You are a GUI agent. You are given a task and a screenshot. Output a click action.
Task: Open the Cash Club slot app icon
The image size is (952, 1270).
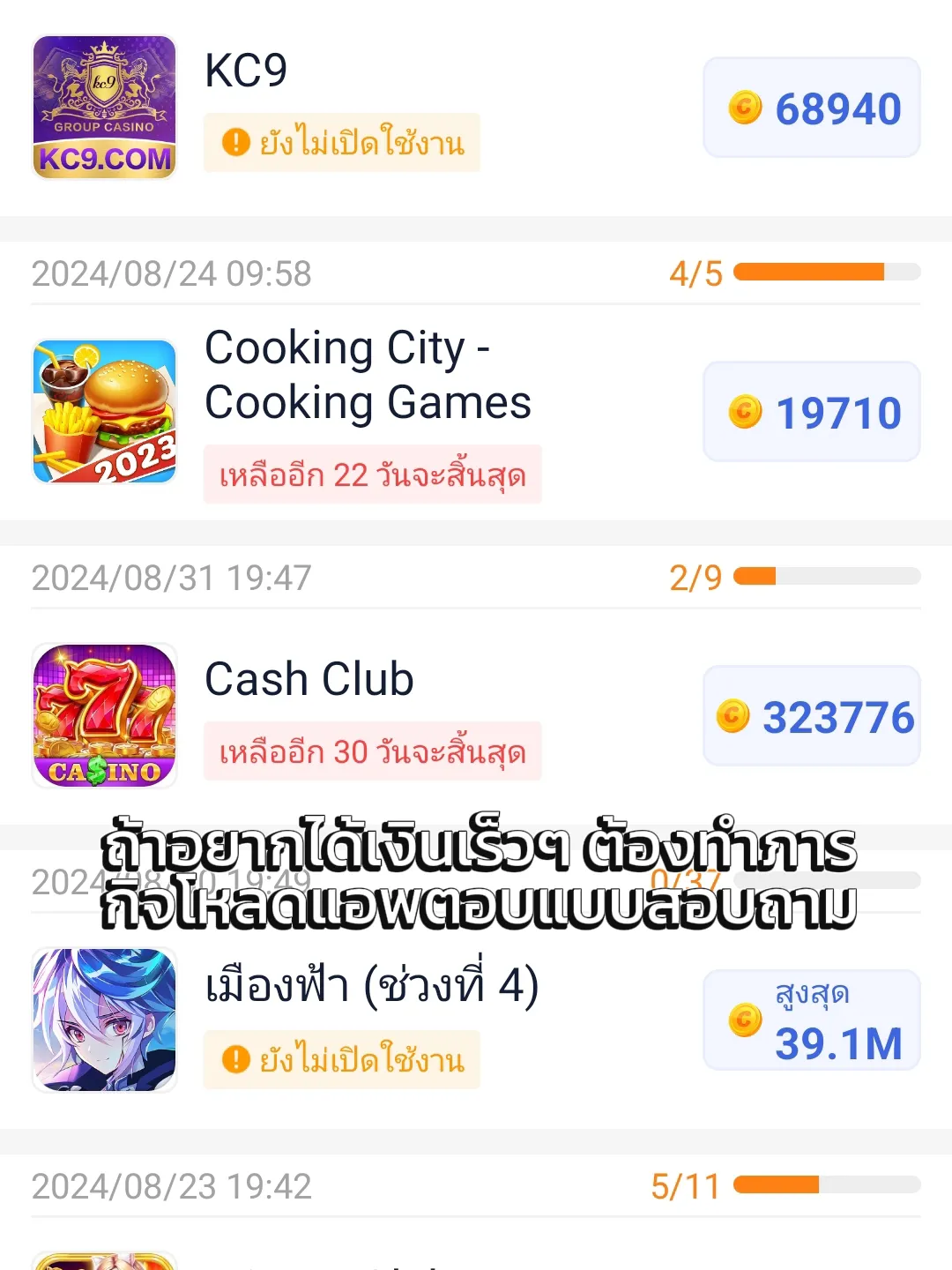[103, 716]
